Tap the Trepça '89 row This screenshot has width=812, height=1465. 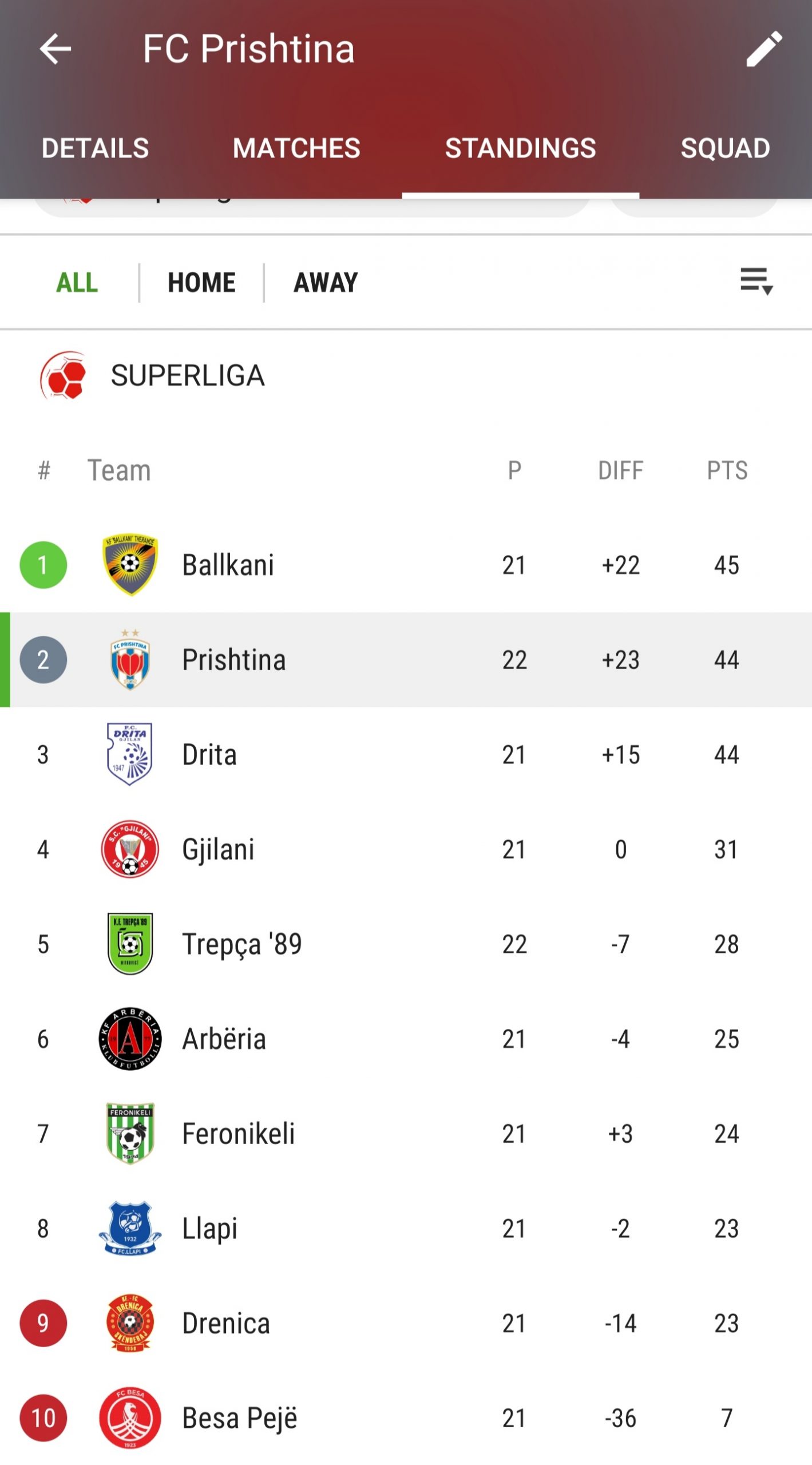click(241, 944)
